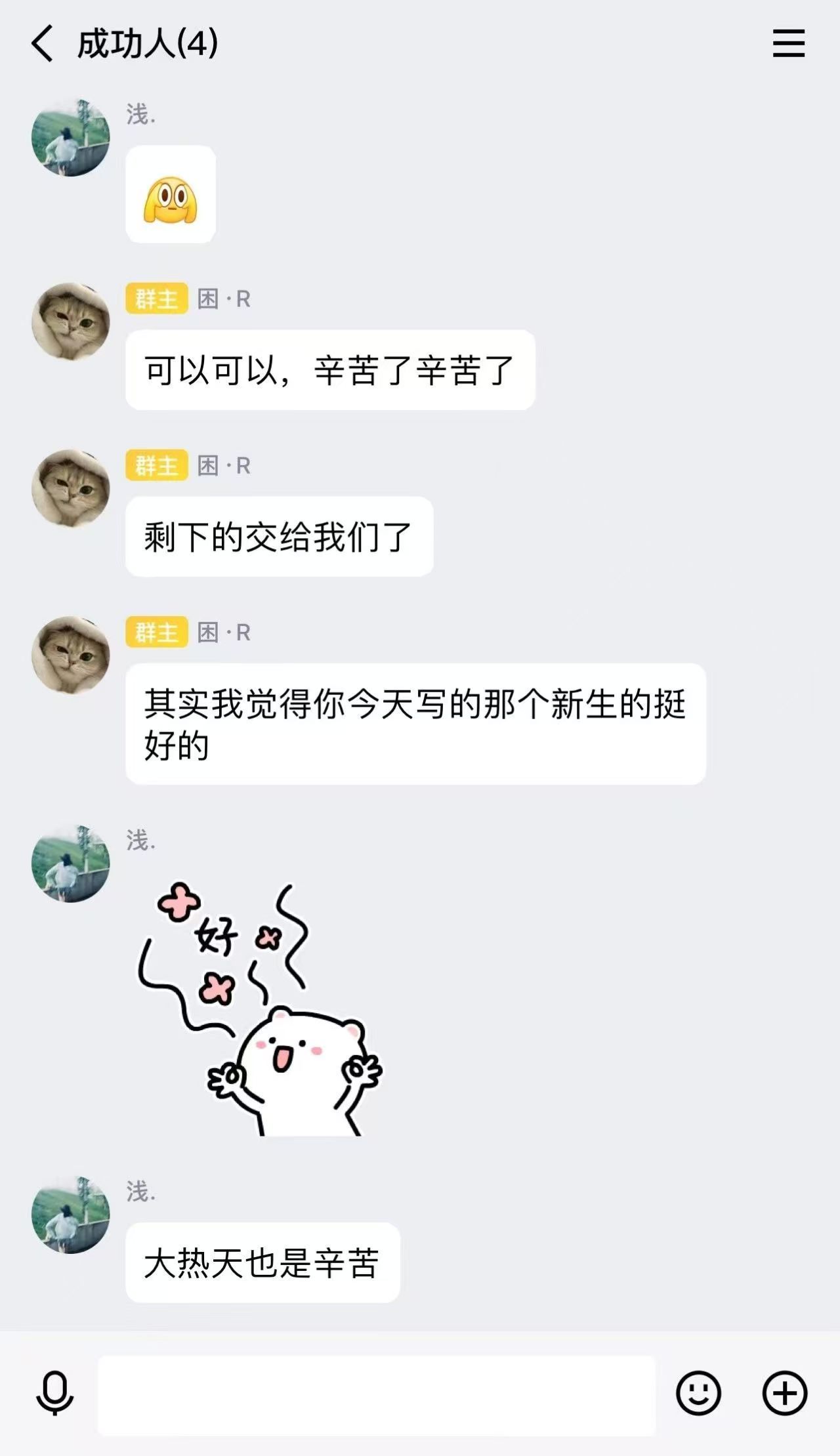Open 浅.'s avatar above the emoji message
This screenshot has width=840, height=1456.
70,138
